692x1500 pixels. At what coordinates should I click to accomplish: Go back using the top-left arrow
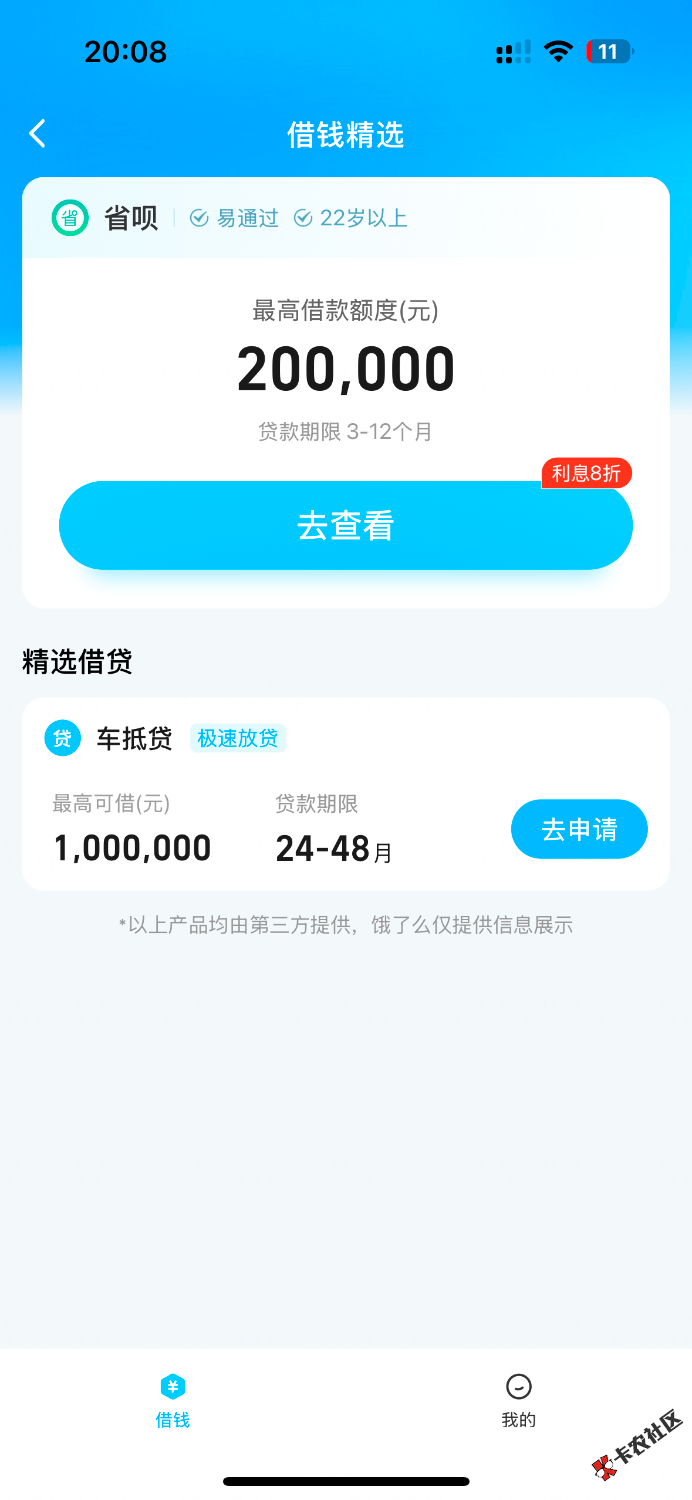pos(38,134)
